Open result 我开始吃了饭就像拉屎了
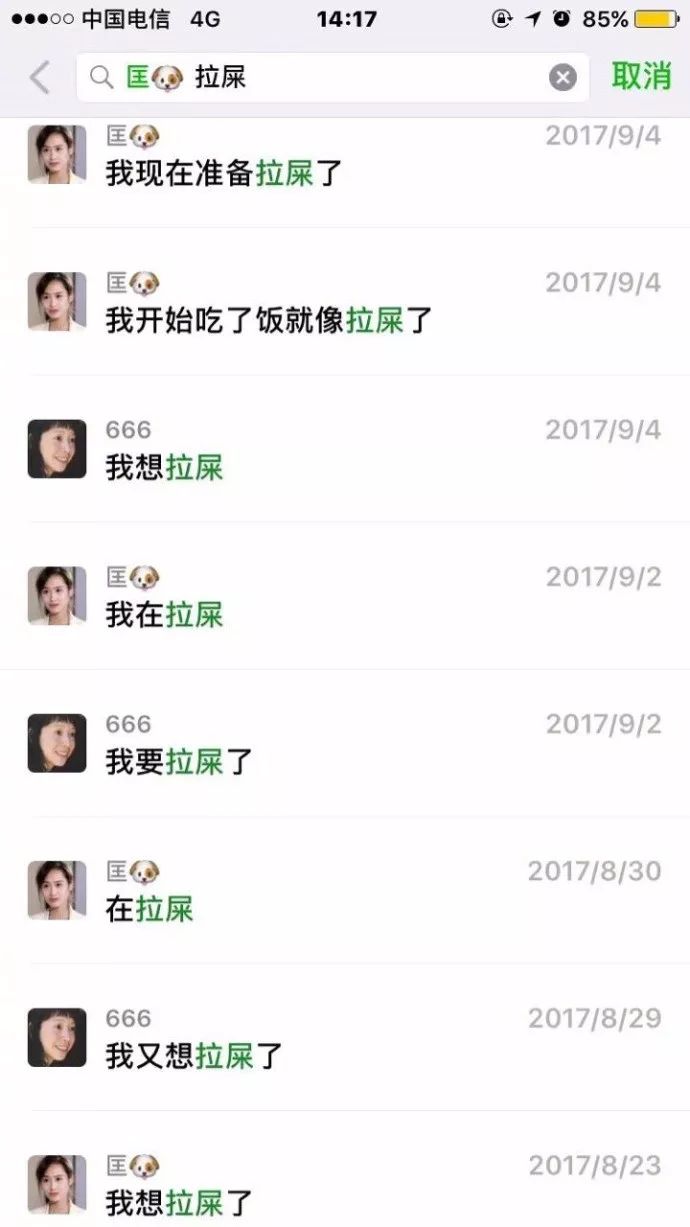This screenshot has width=690, height=1227. point(345,303)
